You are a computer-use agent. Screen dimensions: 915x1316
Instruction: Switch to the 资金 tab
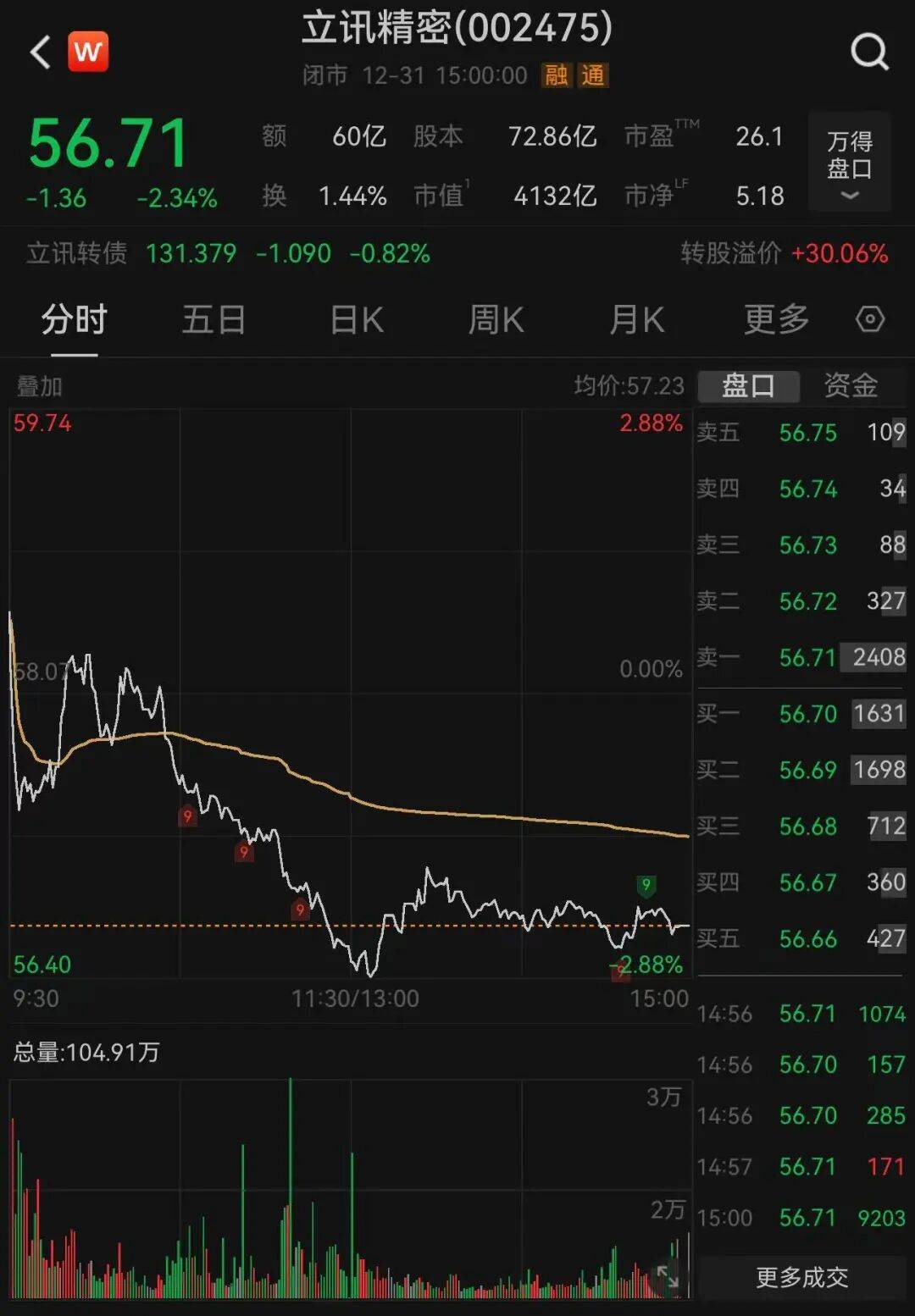click(851, 386)
